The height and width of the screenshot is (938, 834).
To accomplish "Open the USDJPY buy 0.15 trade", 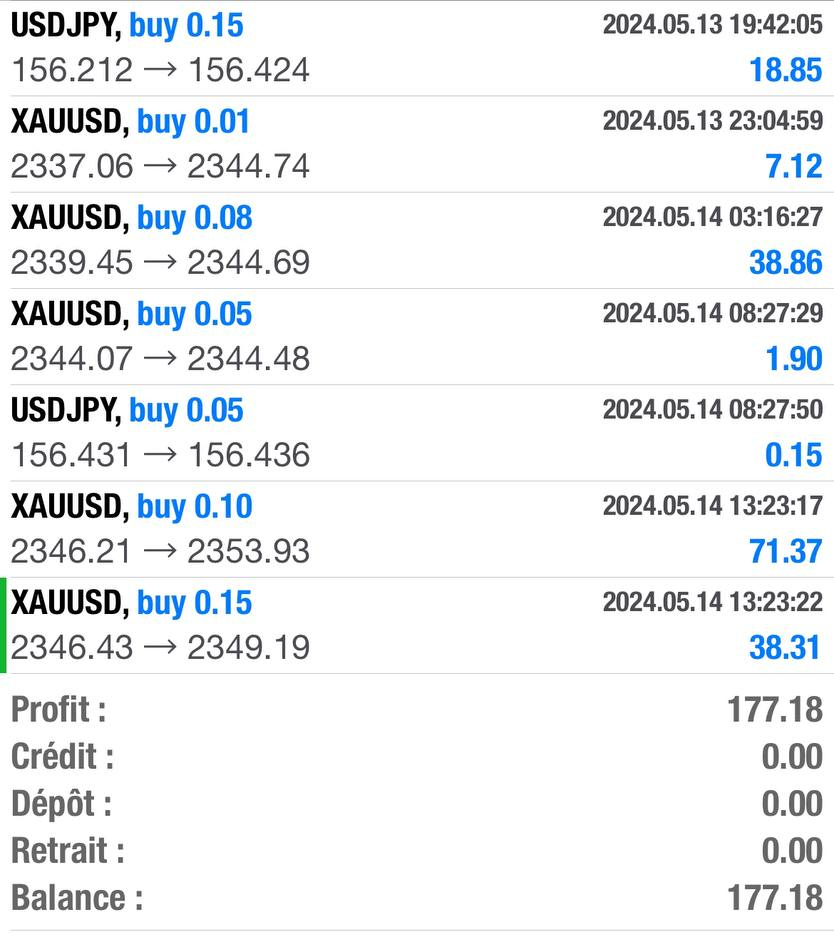I will click(416, 47).
